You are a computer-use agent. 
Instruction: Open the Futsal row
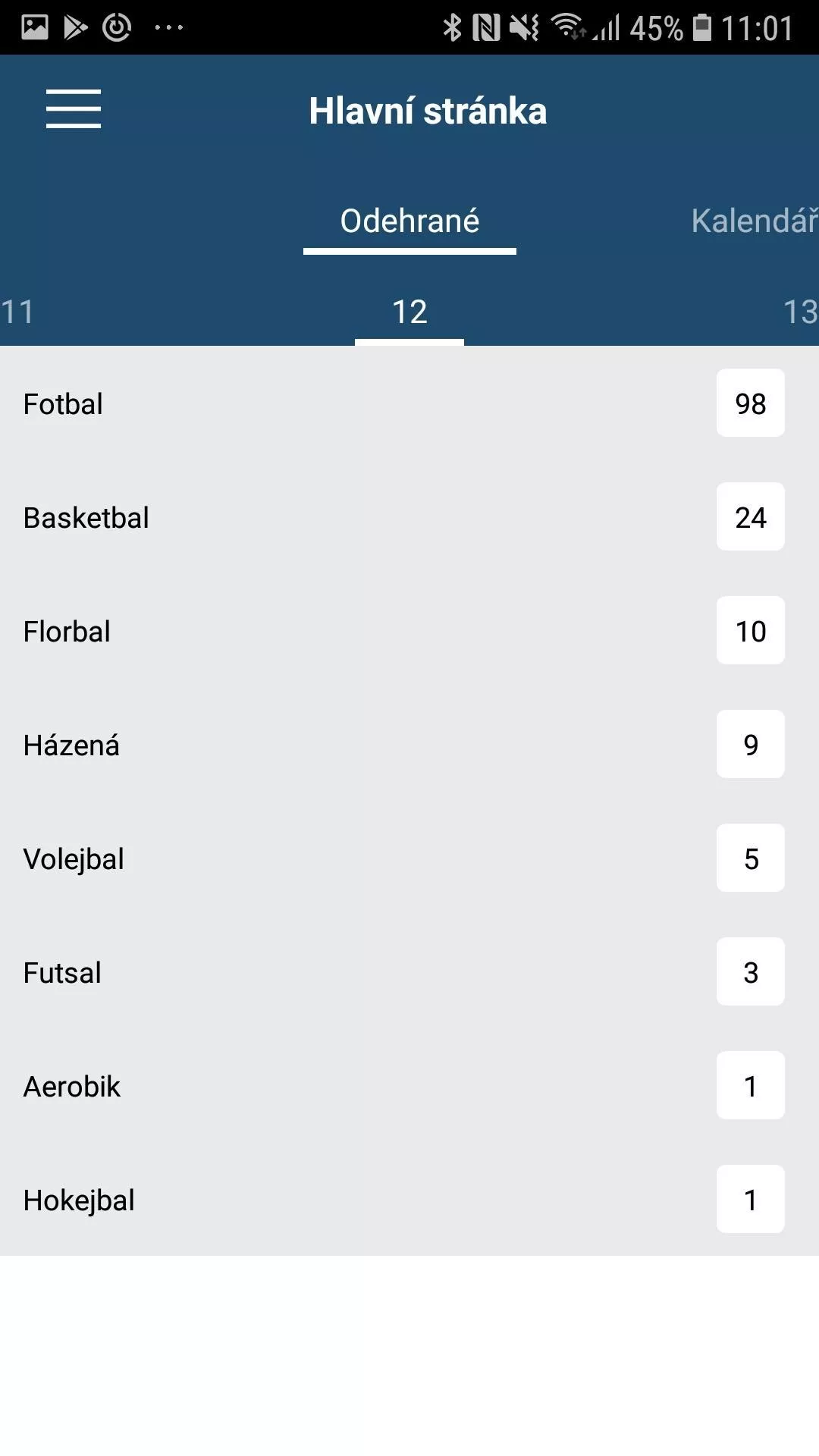tap(409, 971)
